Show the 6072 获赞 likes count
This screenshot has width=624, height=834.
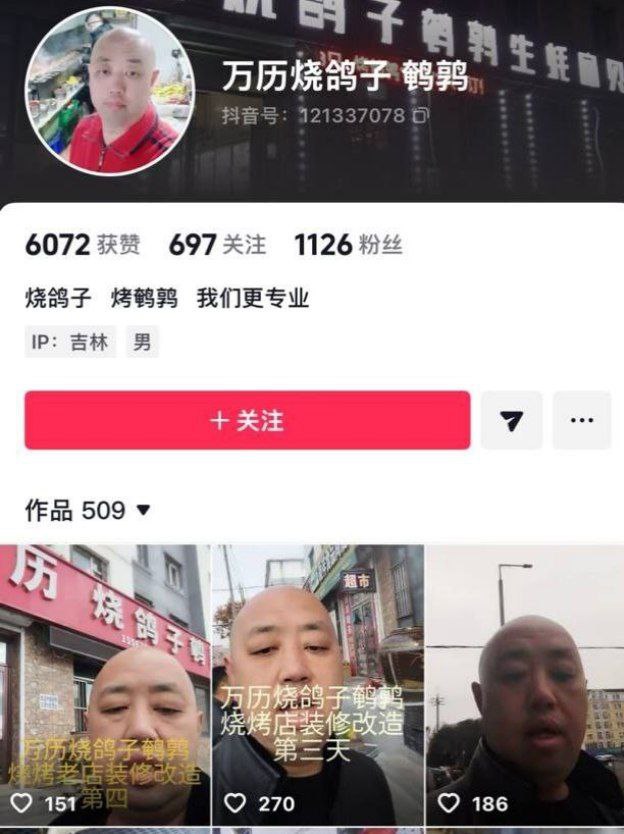[82, 245]
